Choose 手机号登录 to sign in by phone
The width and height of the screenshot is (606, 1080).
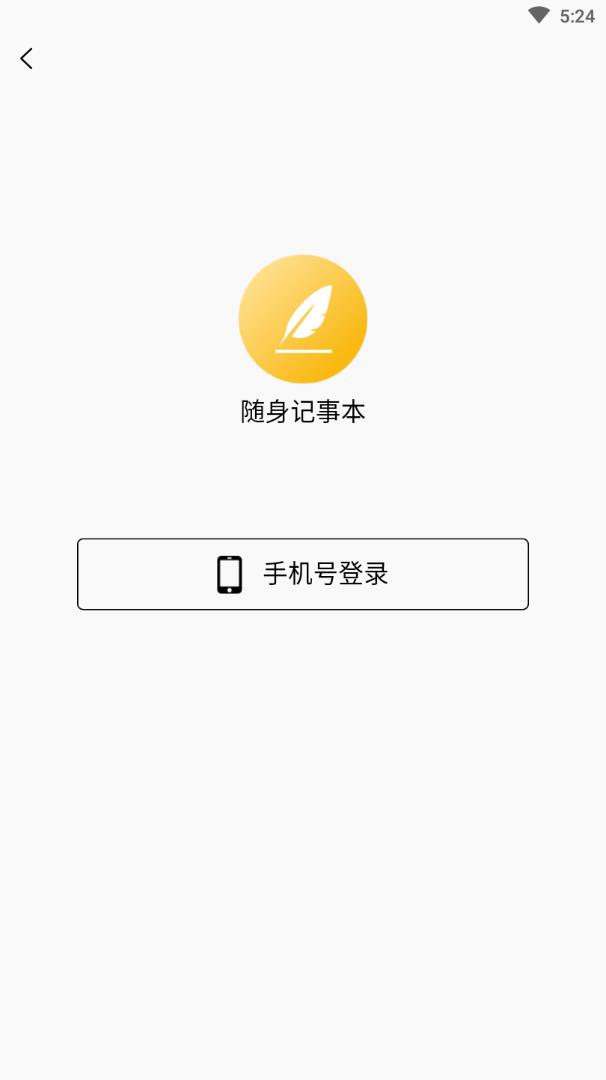[303, 574]
